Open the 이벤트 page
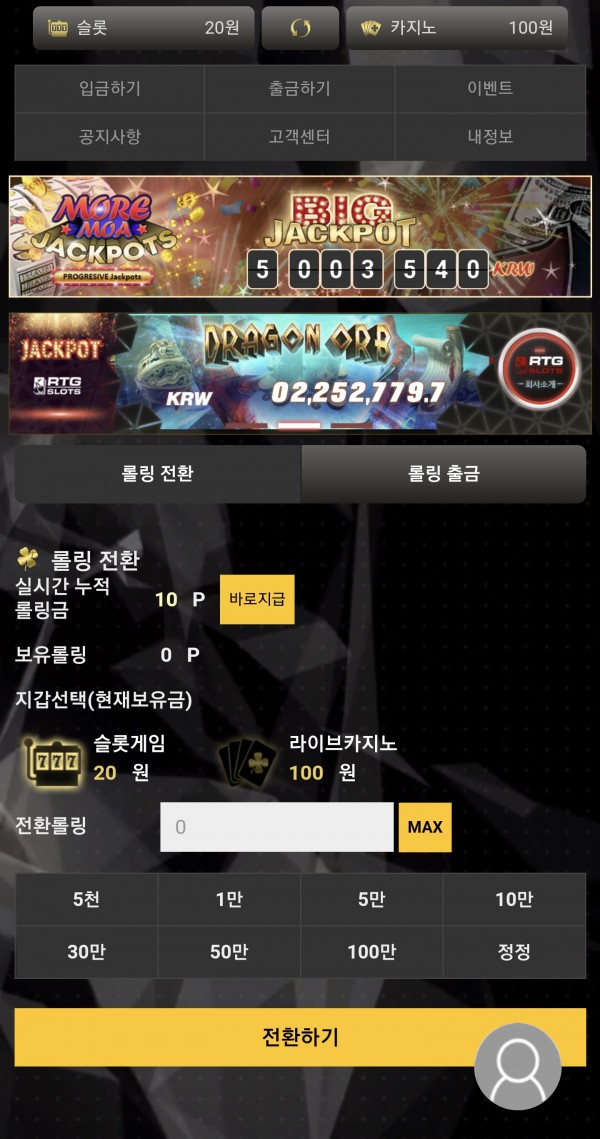600x1139 pixels. (x=490, y=88)
